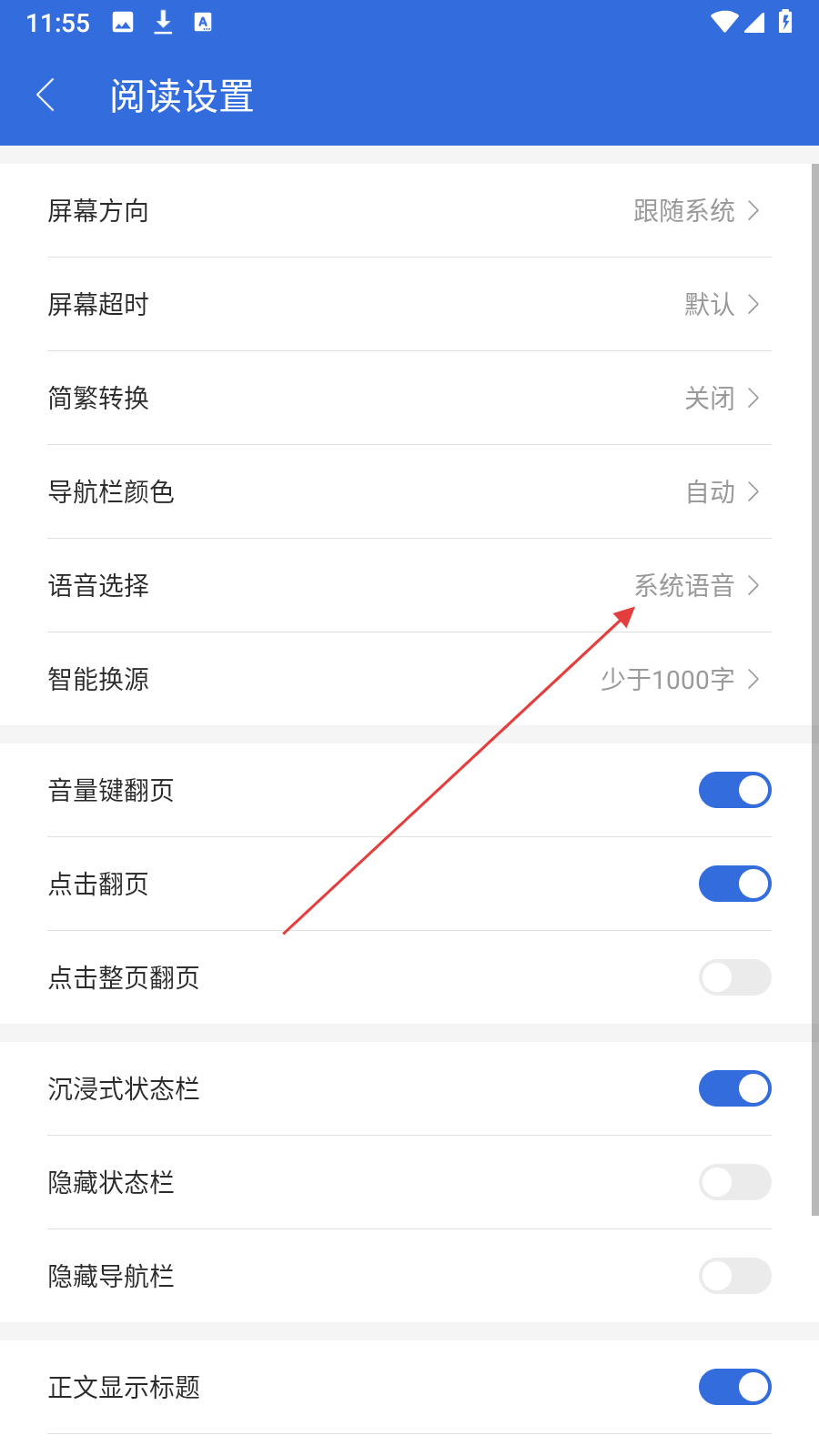
Task: Change 导航栏颜色 setting
Action: point(409,491)
